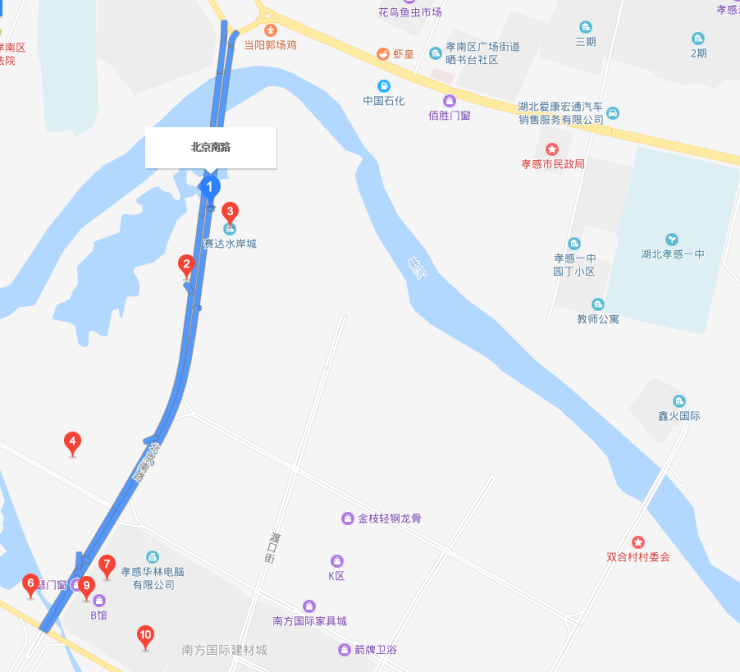Select red marker number 4
The image size is (740, 672).
coord(72,441)
